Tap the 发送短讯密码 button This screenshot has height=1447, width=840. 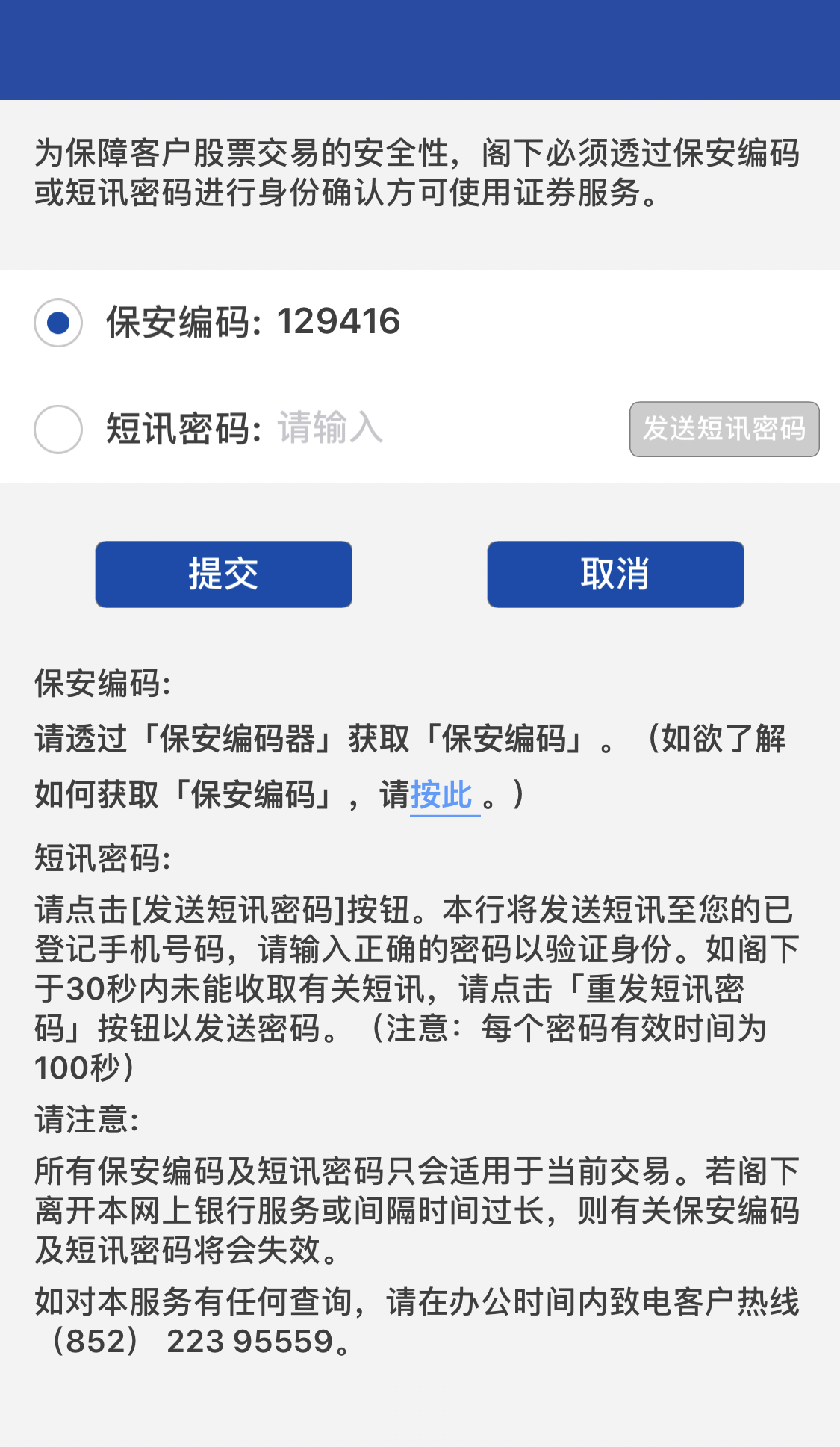click(x=724, y=430)
